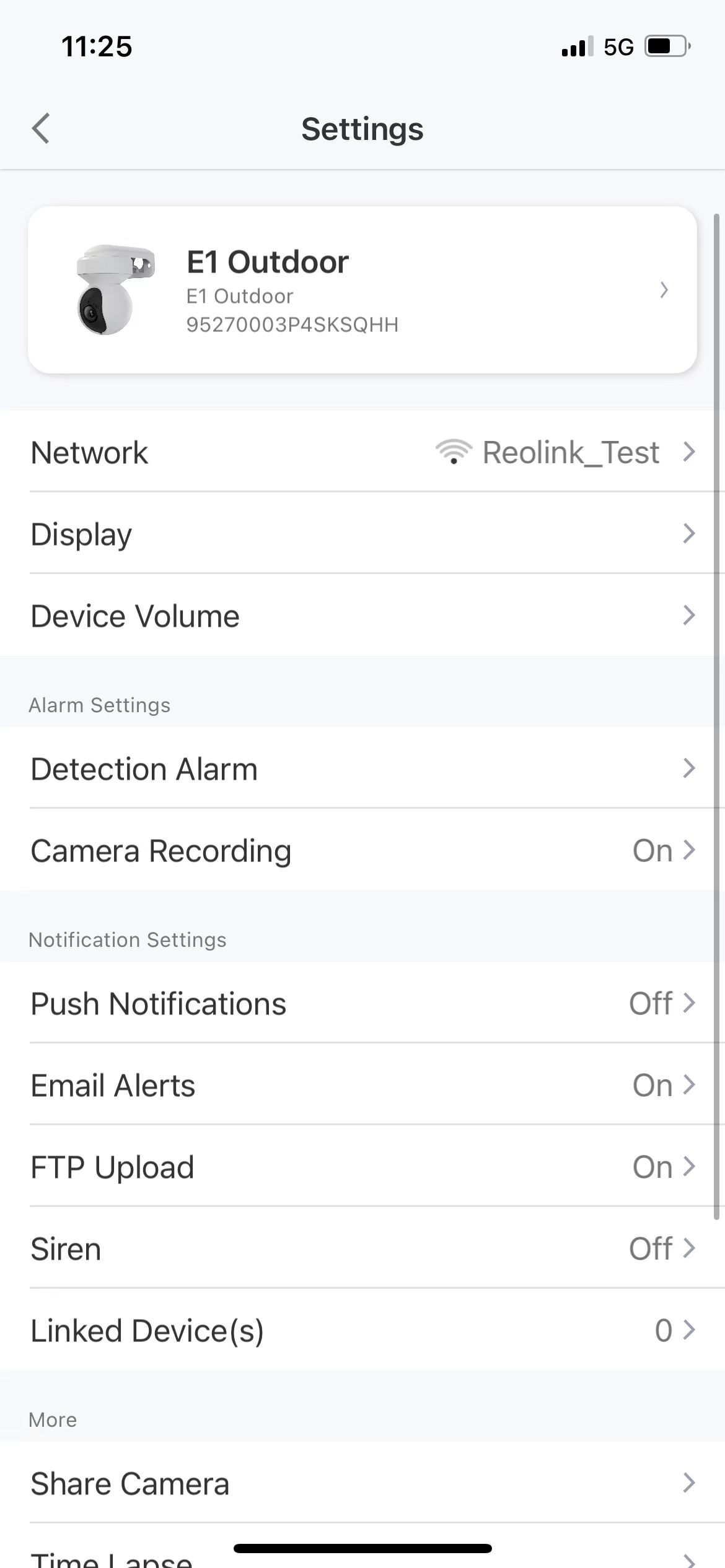This screenshot has height=1568, width=725.
Task: Open Siren settings
Action: [x=362, y=1248]
